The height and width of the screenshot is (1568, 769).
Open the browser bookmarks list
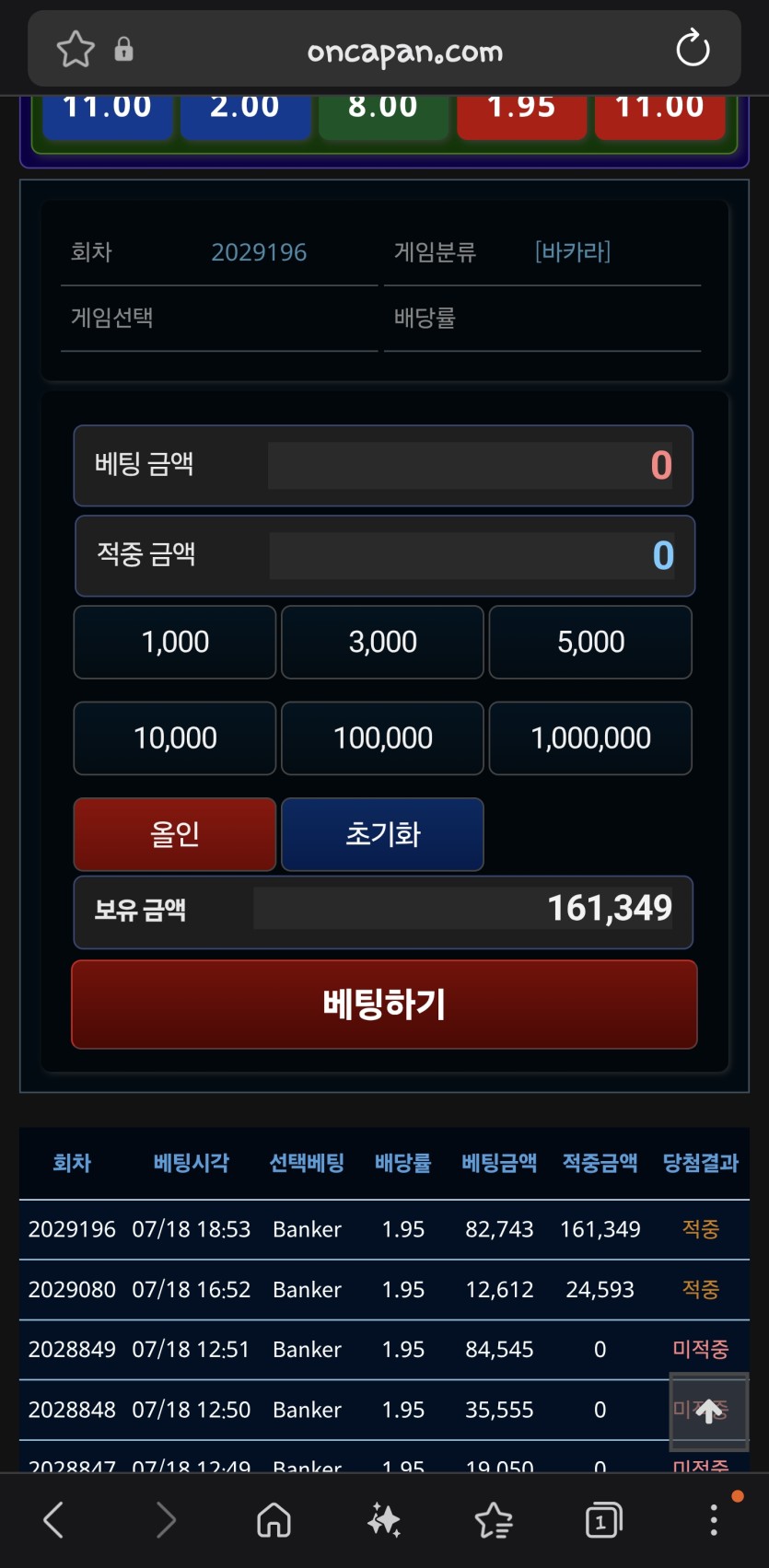pos(494,1519)
